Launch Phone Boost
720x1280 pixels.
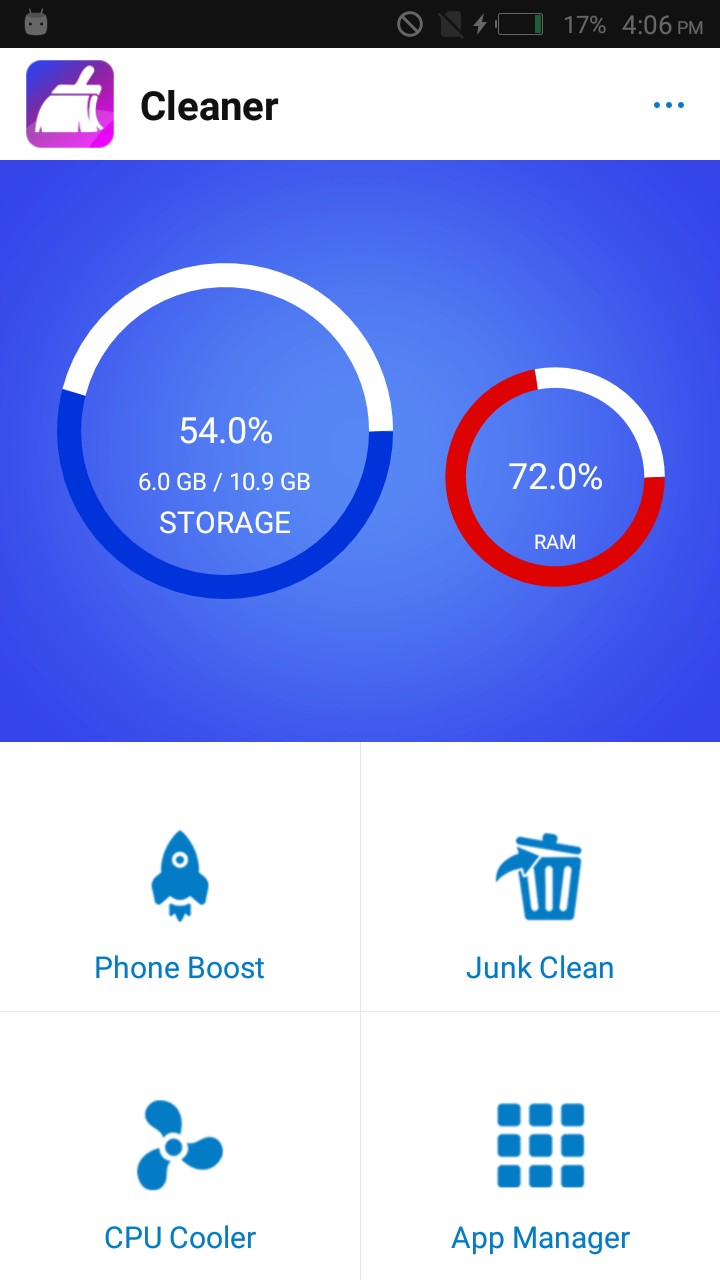coord(180,900)
